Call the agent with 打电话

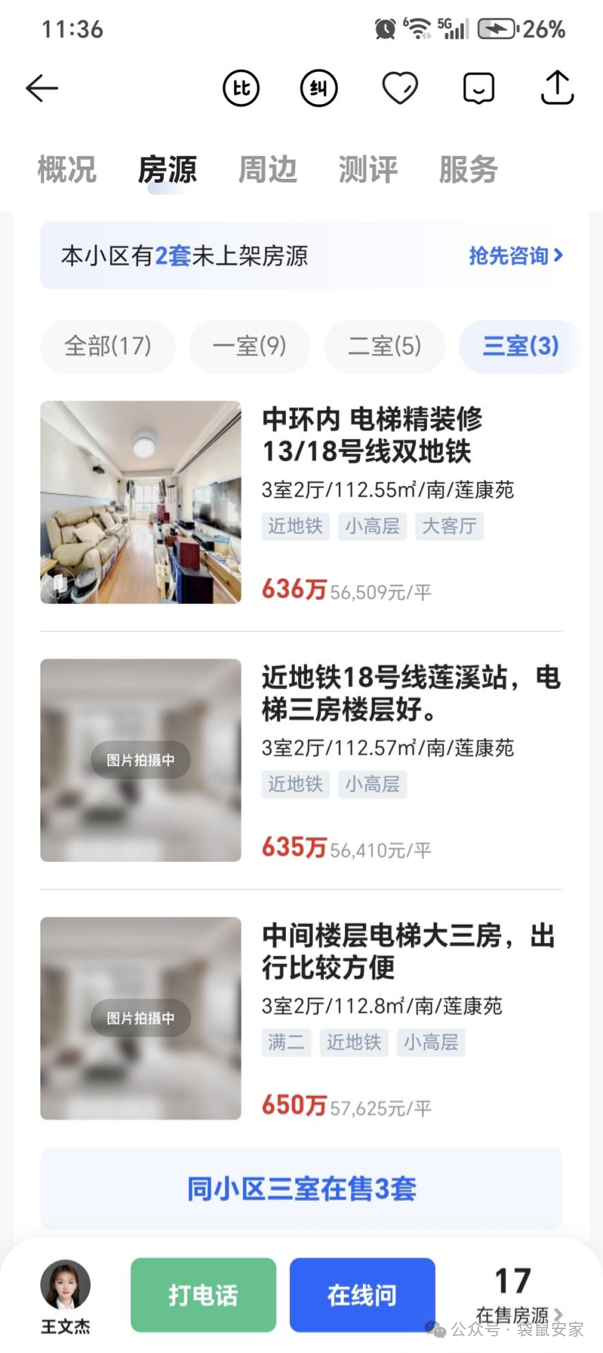203,1295
